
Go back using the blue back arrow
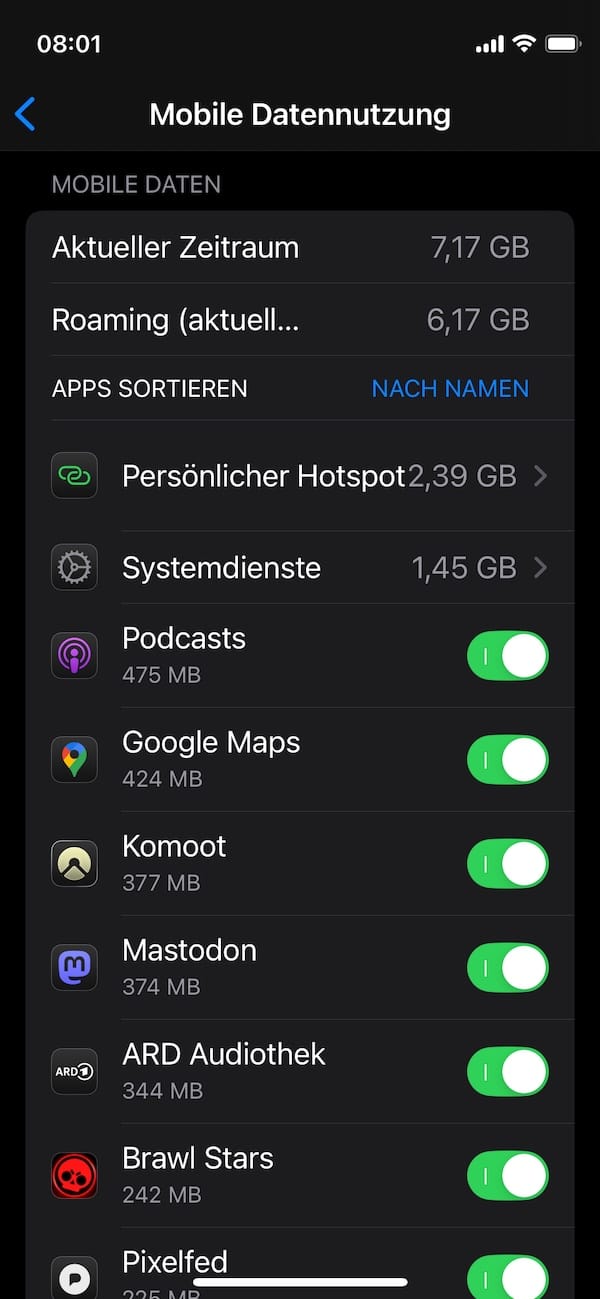(x=26, y=114)
